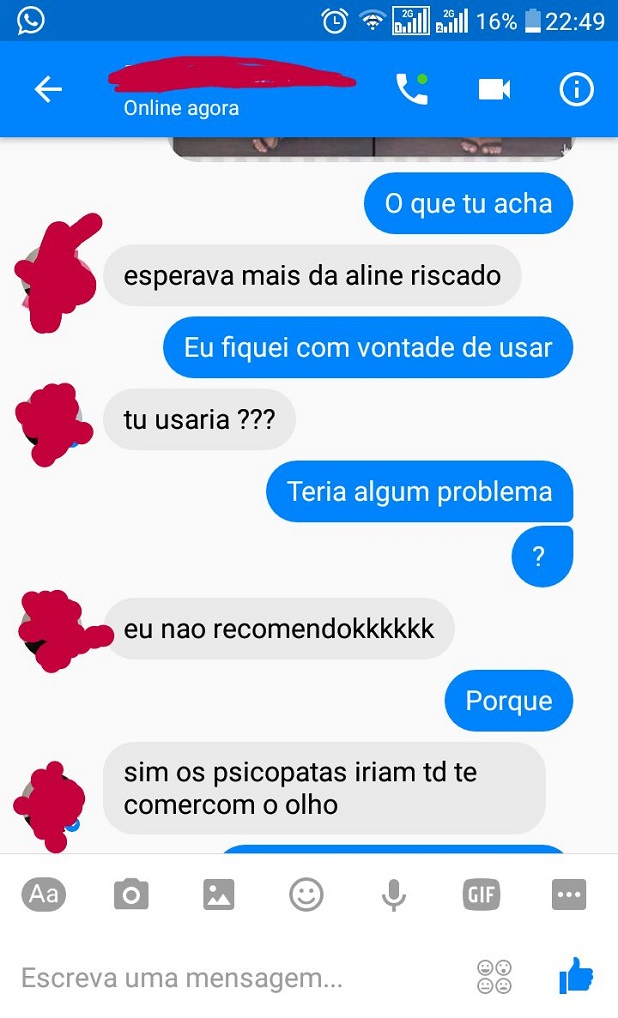This screenshot has height=1018, width=618.
Task: Tap the message field Escreva uma mensagem
Action: coord(200,977)
